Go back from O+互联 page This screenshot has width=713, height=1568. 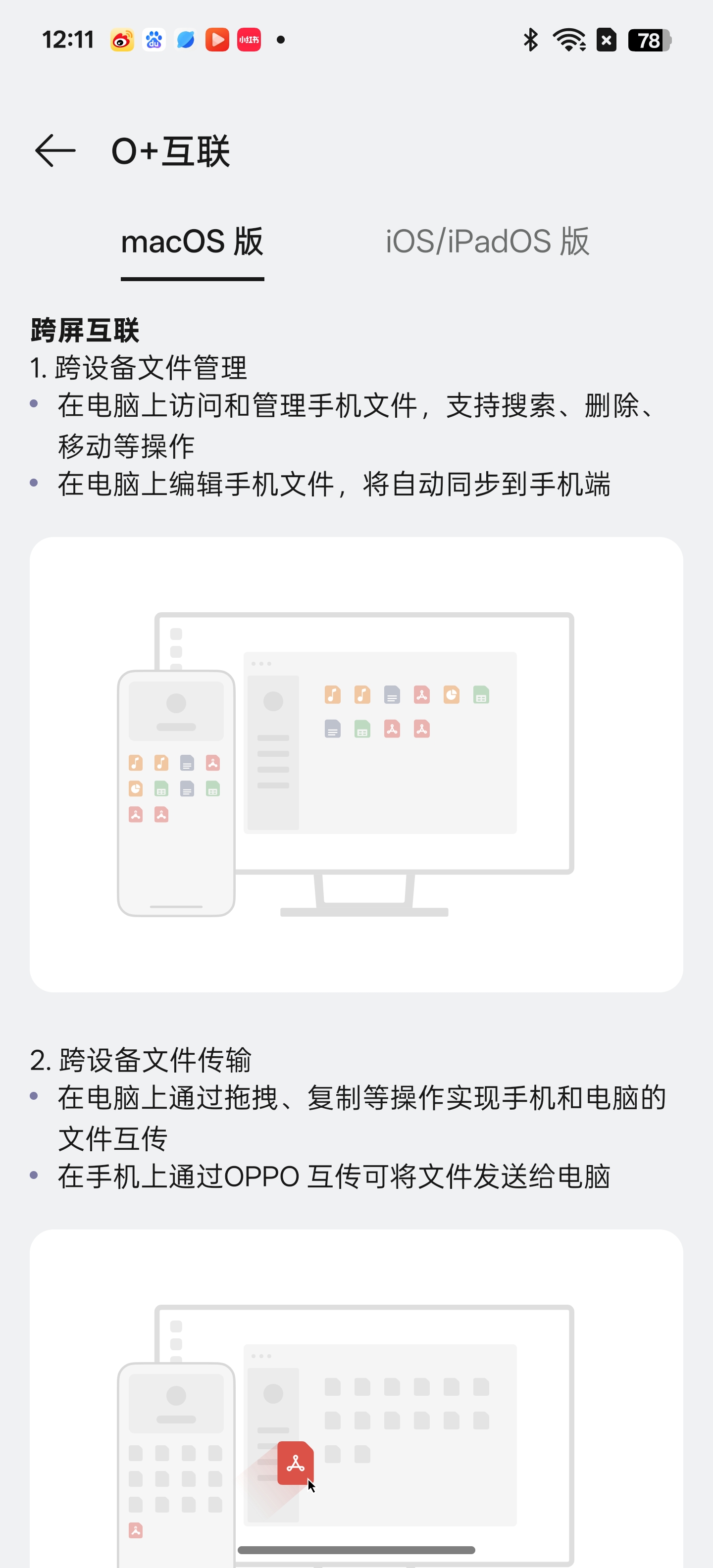pyautogui.click(x=55, y=150)
